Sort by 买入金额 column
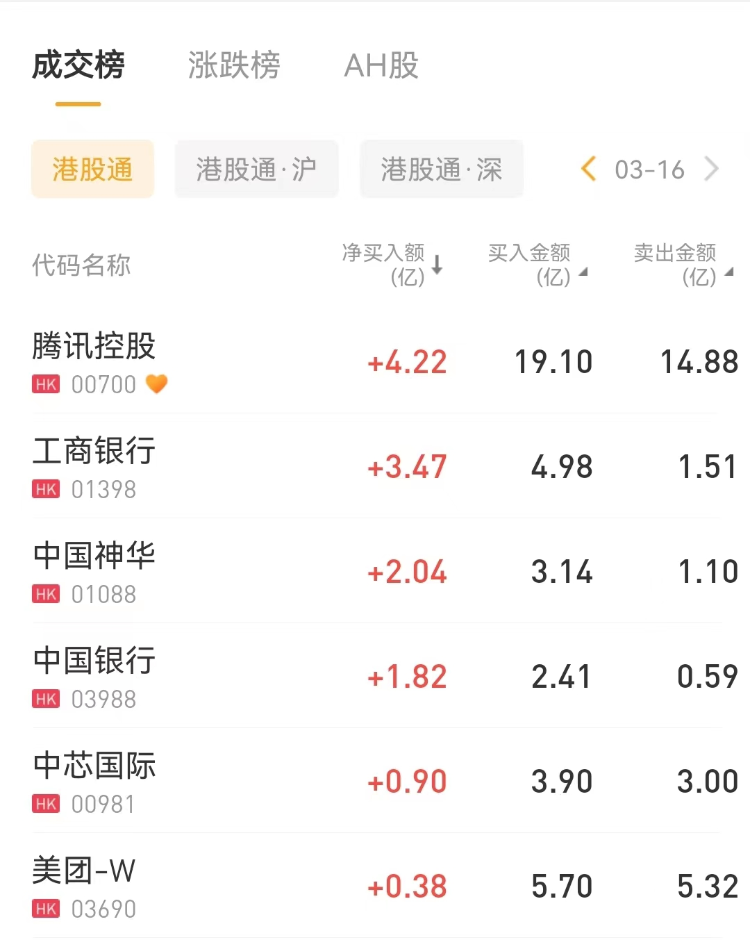The width and height of the screenshot is (750, 940). pyautogui.click(x=536, y=265)
